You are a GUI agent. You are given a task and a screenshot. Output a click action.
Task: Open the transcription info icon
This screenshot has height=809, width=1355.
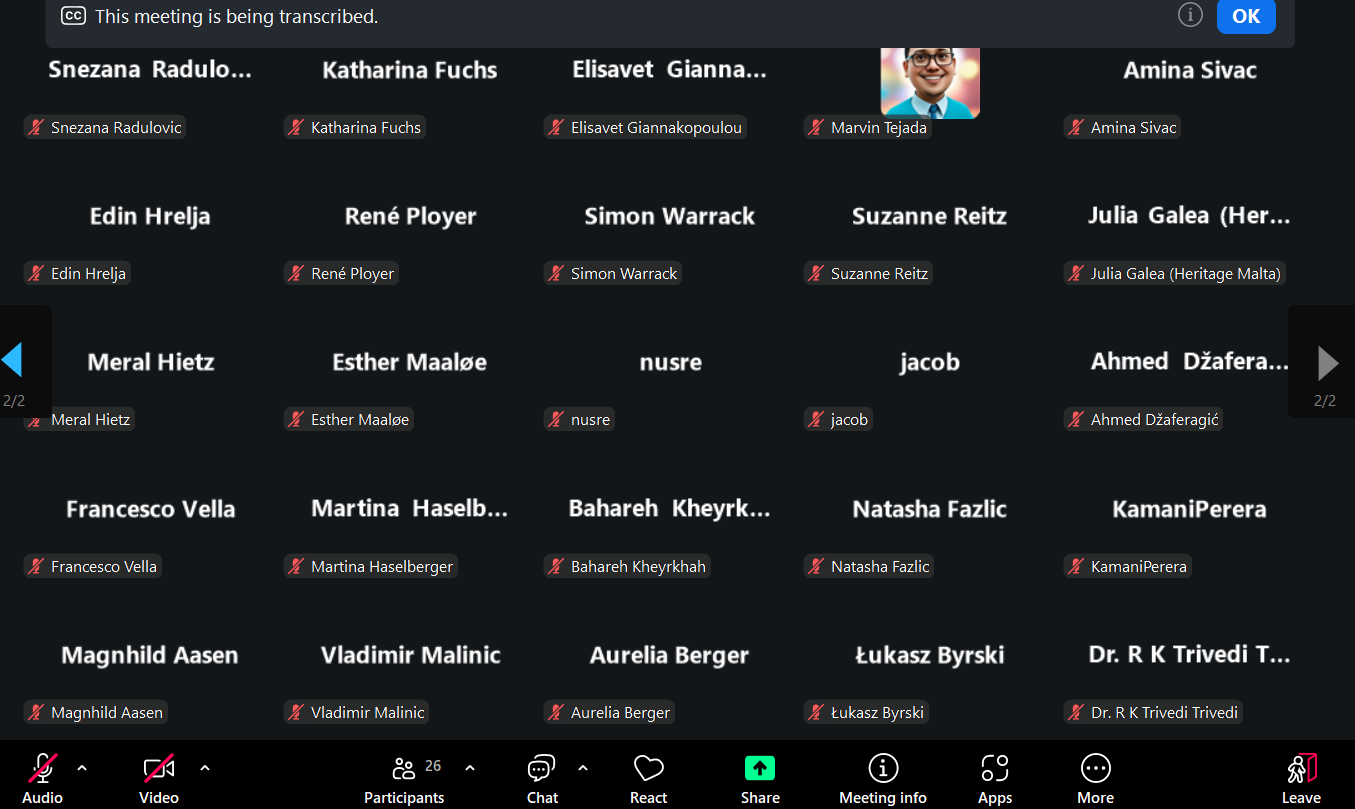pos(1190,15)
